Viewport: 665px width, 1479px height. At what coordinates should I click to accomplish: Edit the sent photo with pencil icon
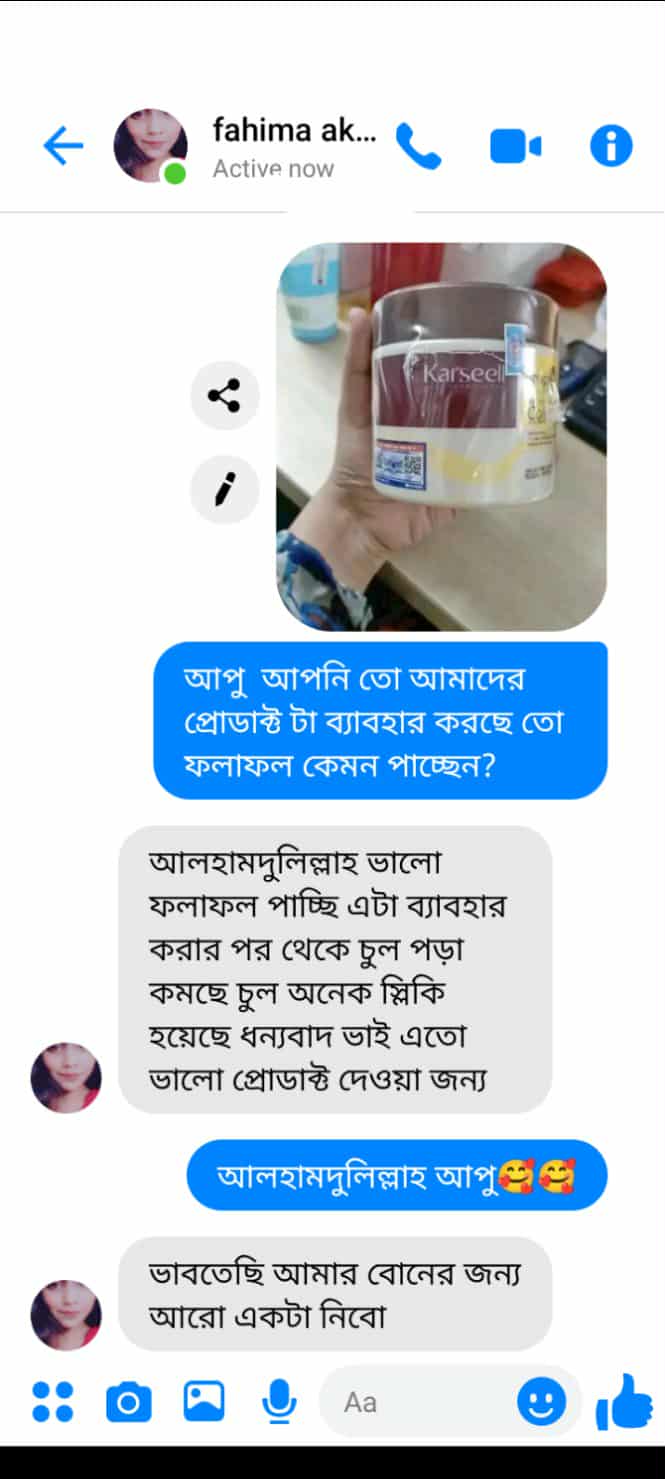coord(225,489)
